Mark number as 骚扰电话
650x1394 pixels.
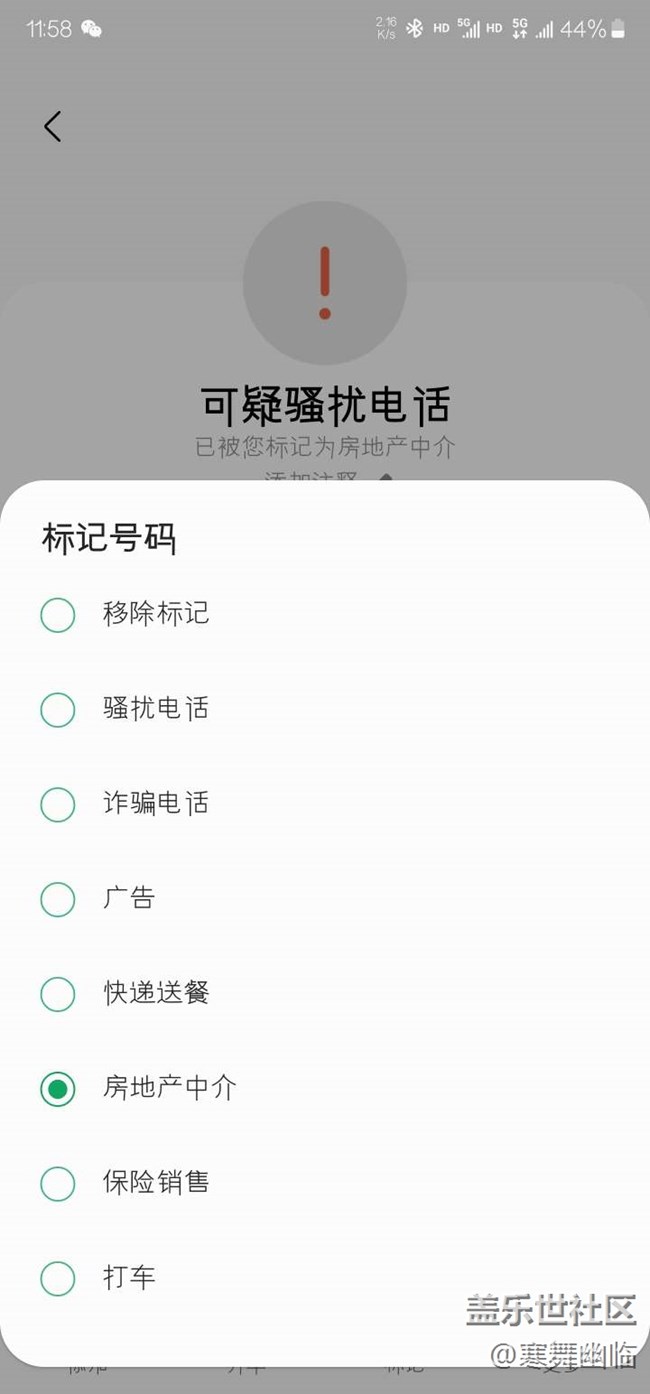(58, 710)
